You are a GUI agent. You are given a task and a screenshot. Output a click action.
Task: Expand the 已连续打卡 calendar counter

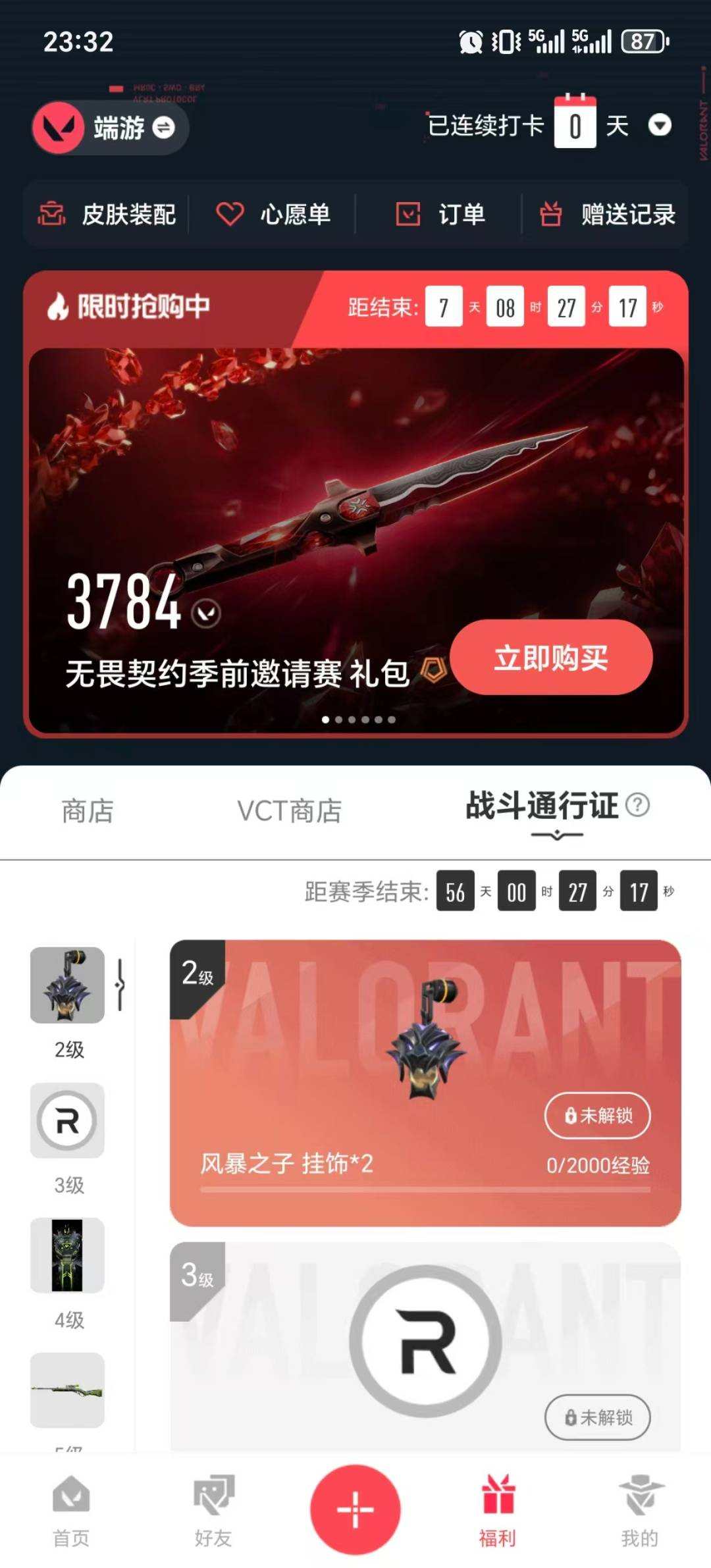(x=575, y=124)
